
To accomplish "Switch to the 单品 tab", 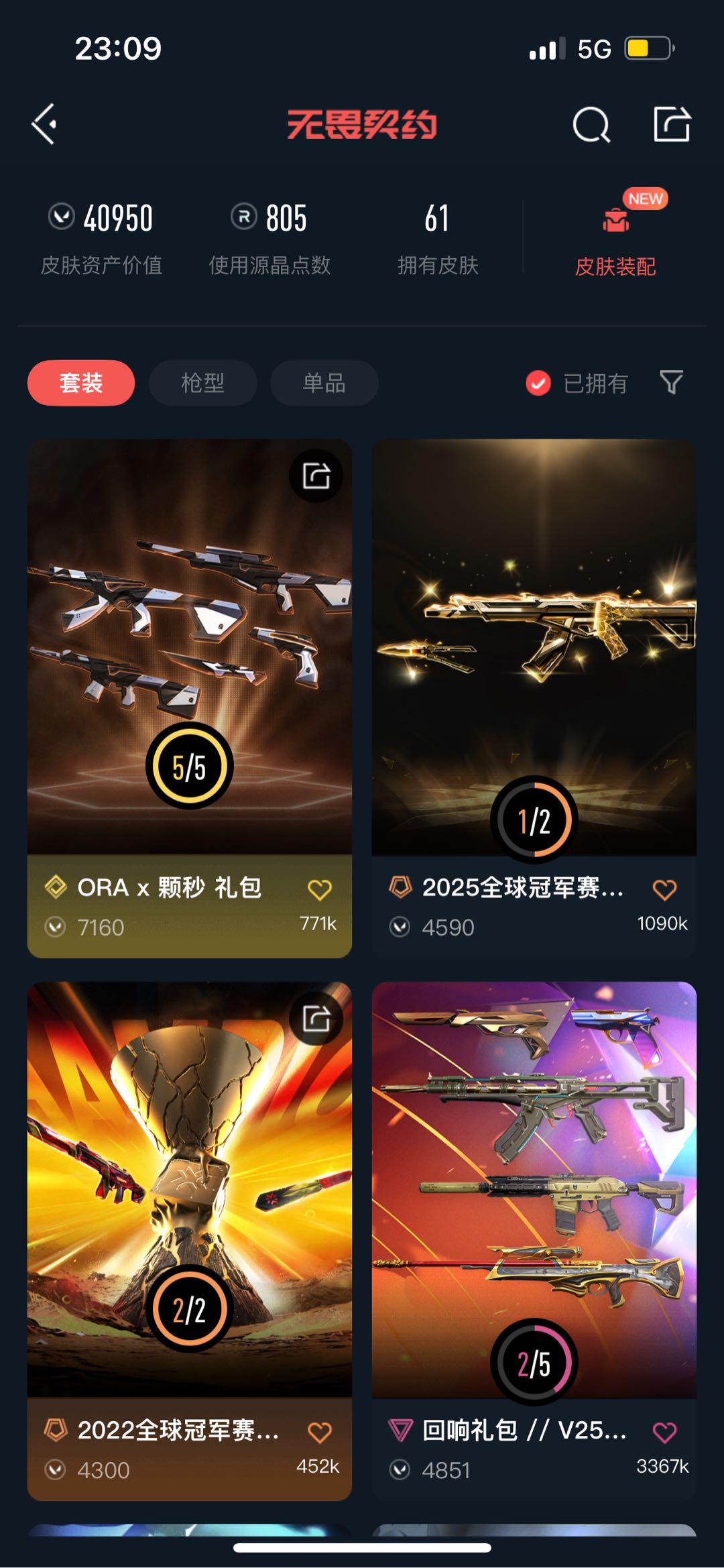I will click(x=324, y=383).
